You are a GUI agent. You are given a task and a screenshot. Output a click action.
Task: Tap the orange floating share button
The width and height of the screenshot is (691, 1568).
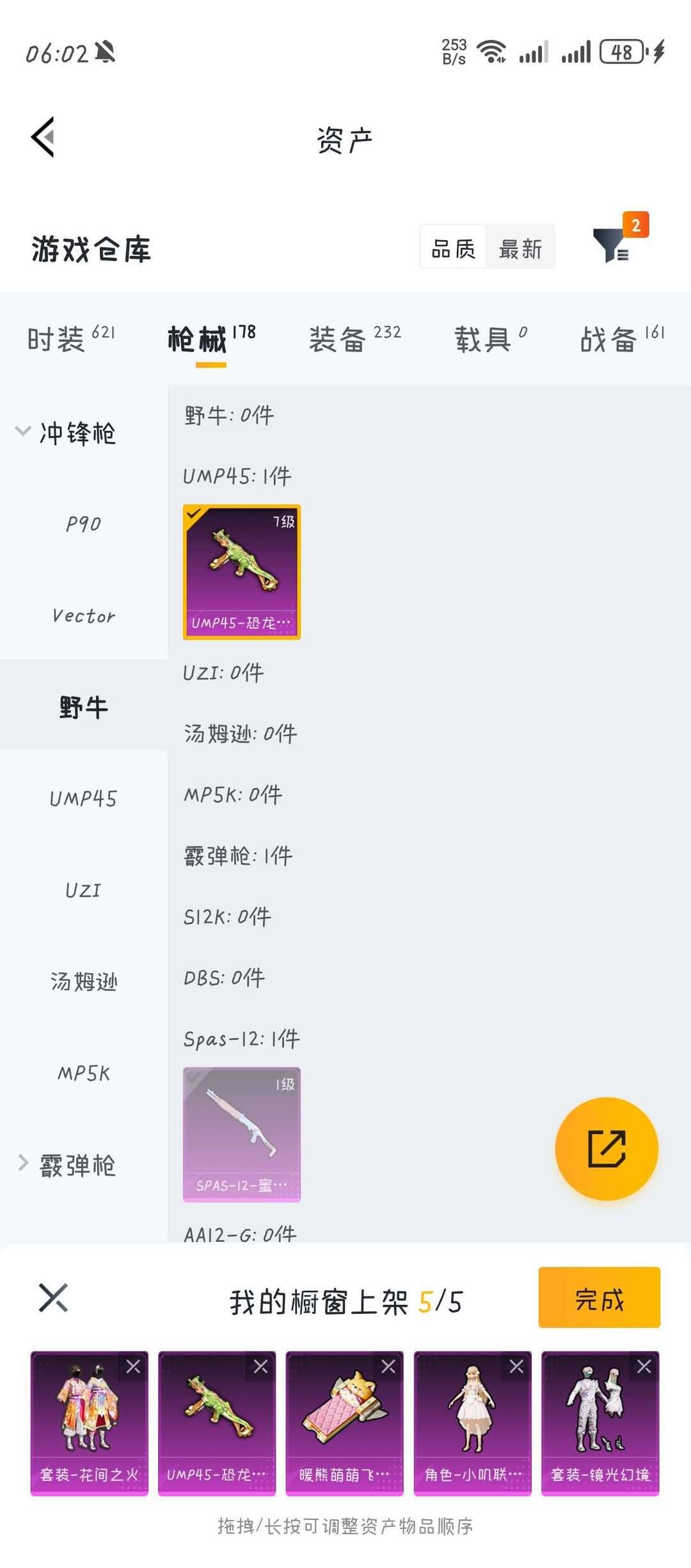pos(606,1149)
